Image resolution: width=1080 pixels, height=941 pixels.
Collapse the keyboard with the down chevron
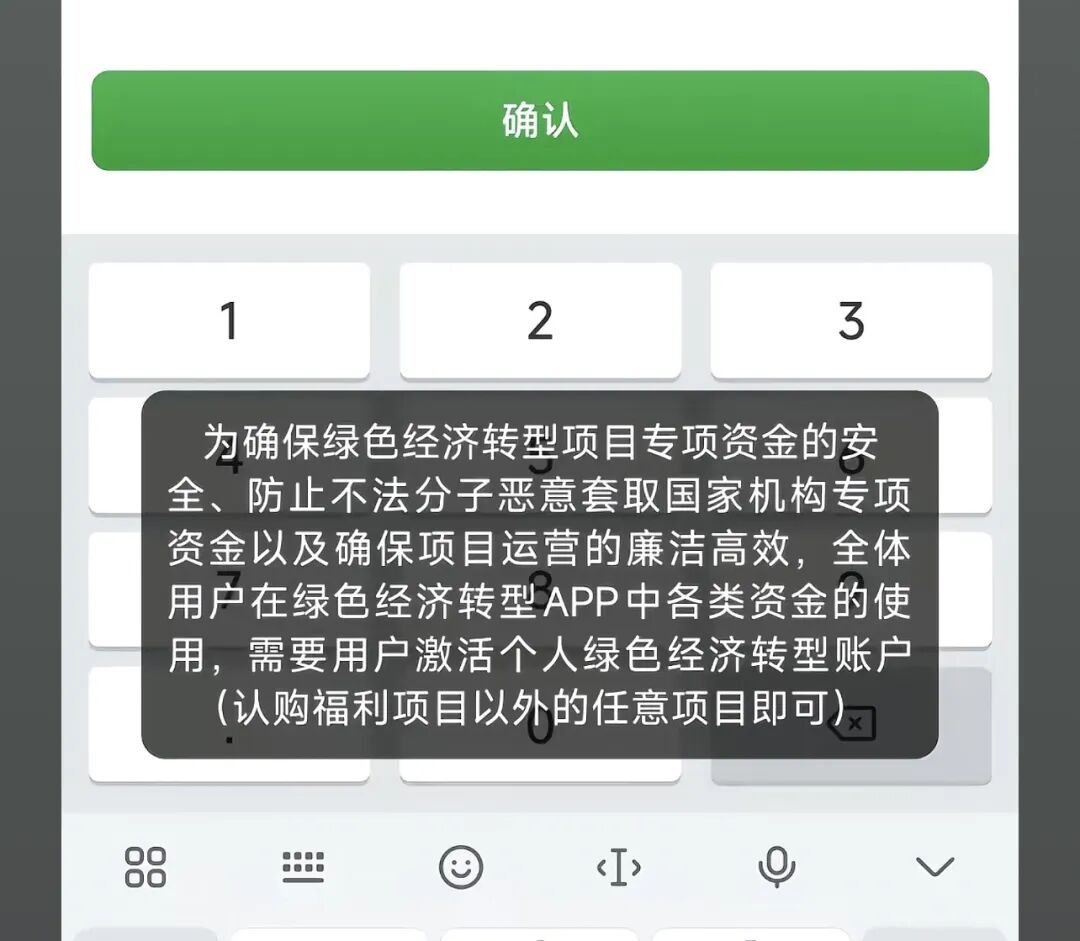934,866
